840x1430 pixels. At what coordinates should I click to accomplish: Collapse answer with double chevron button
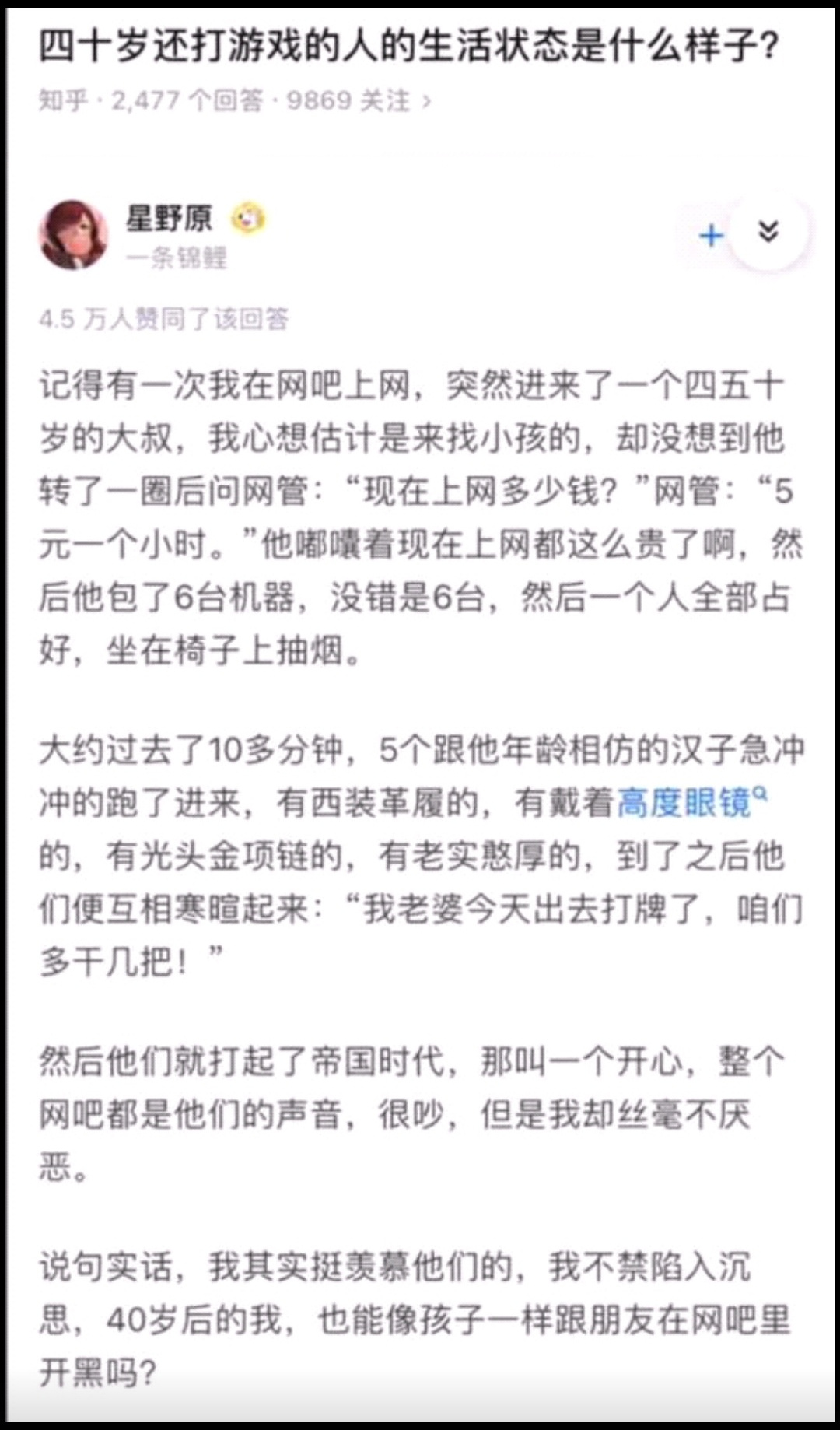(x=768, y=232)
